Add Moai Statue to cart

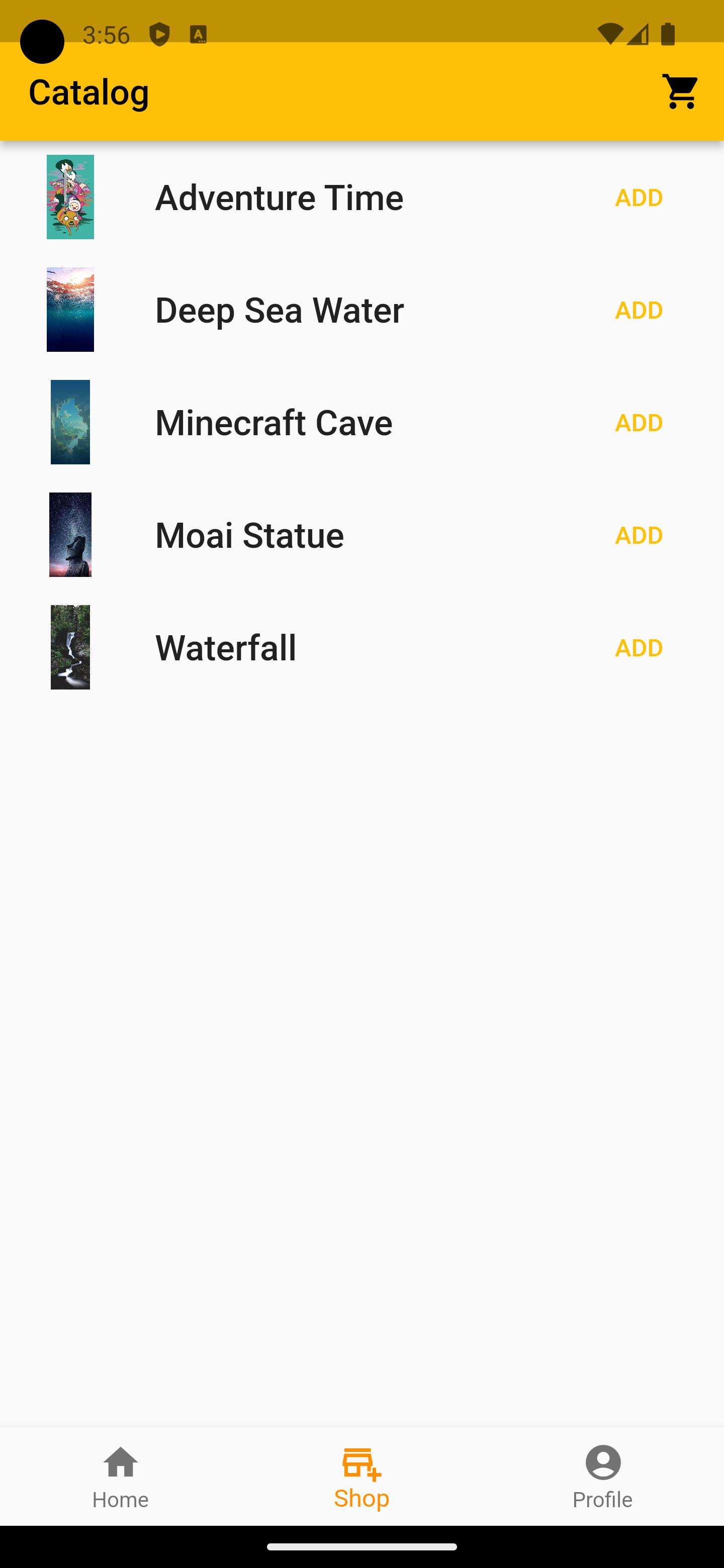(638, 535)
